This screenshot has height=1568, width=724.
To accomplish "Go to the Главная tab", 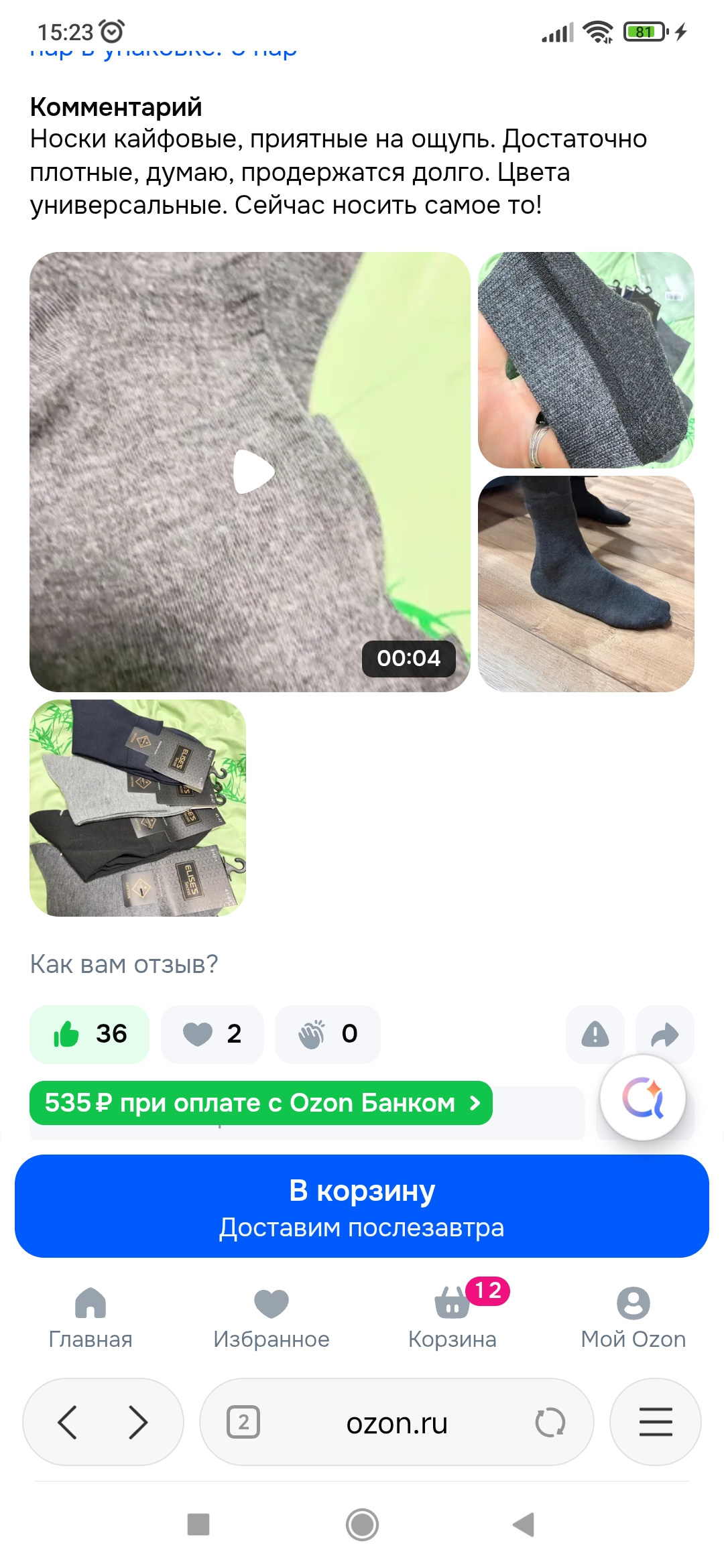I will (90, 1317).
